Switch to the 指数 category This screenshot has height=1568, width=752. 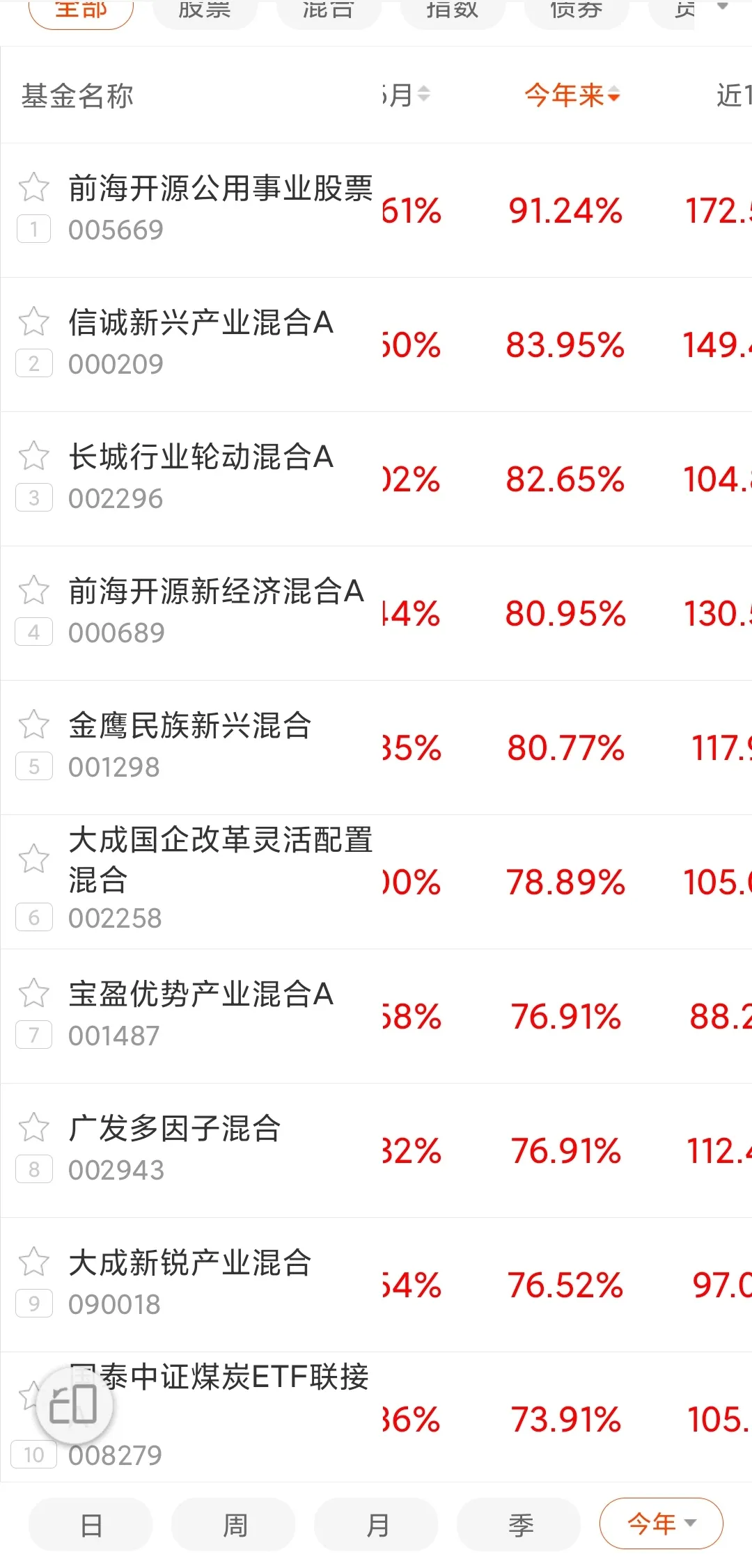pyautogui.click(x=453, y=11)
